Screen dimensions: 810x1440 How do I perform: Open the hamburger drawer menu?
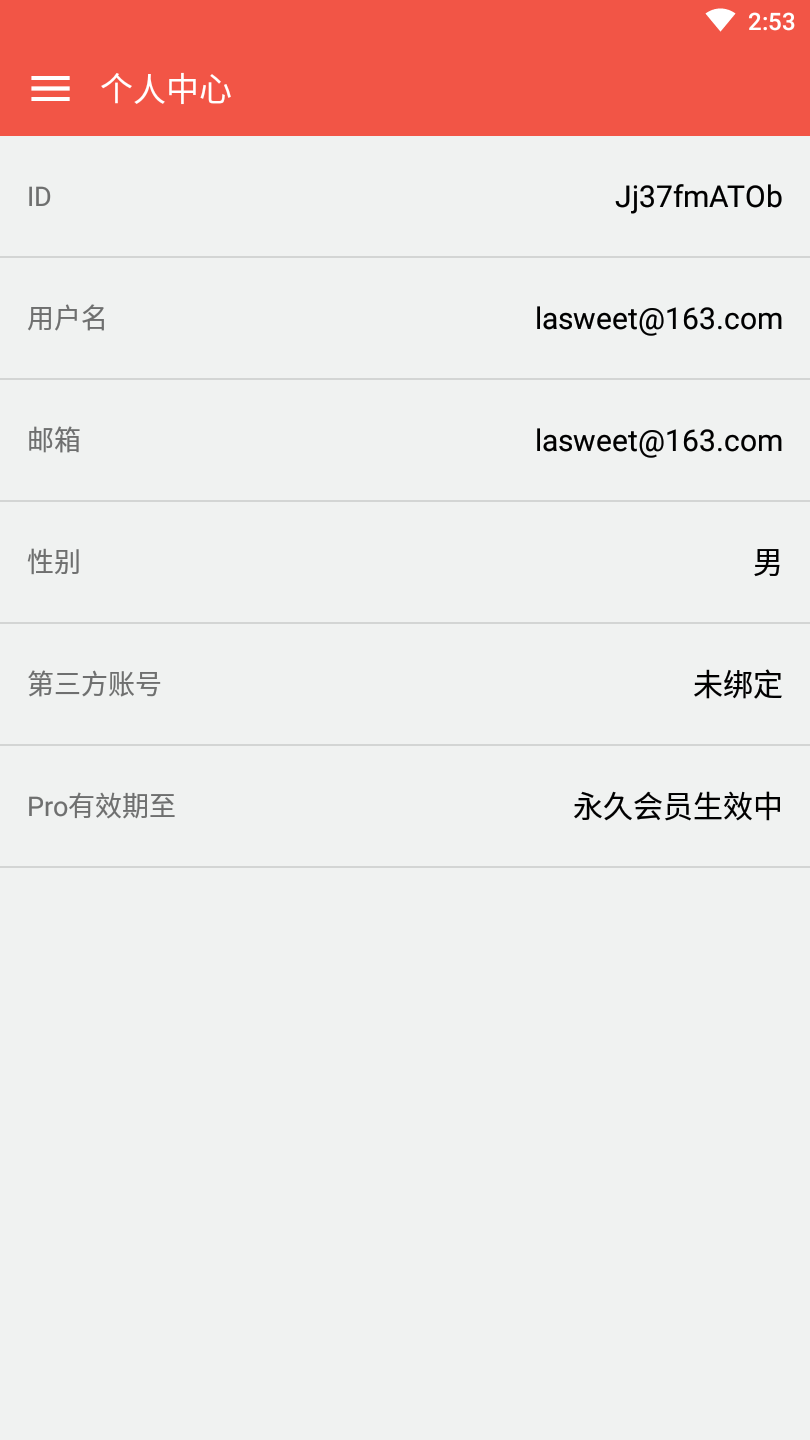click(50, 89)
